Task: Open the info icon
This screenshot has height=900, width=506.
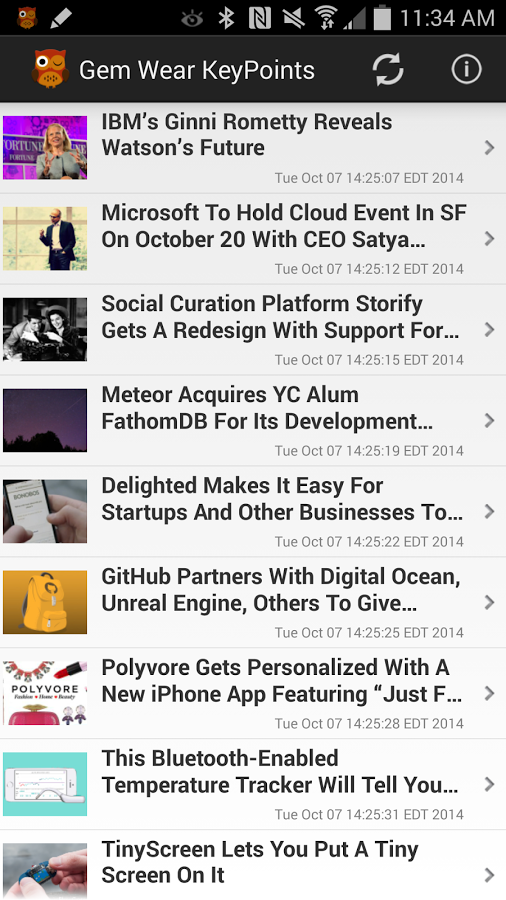Action: coord(466,70)
